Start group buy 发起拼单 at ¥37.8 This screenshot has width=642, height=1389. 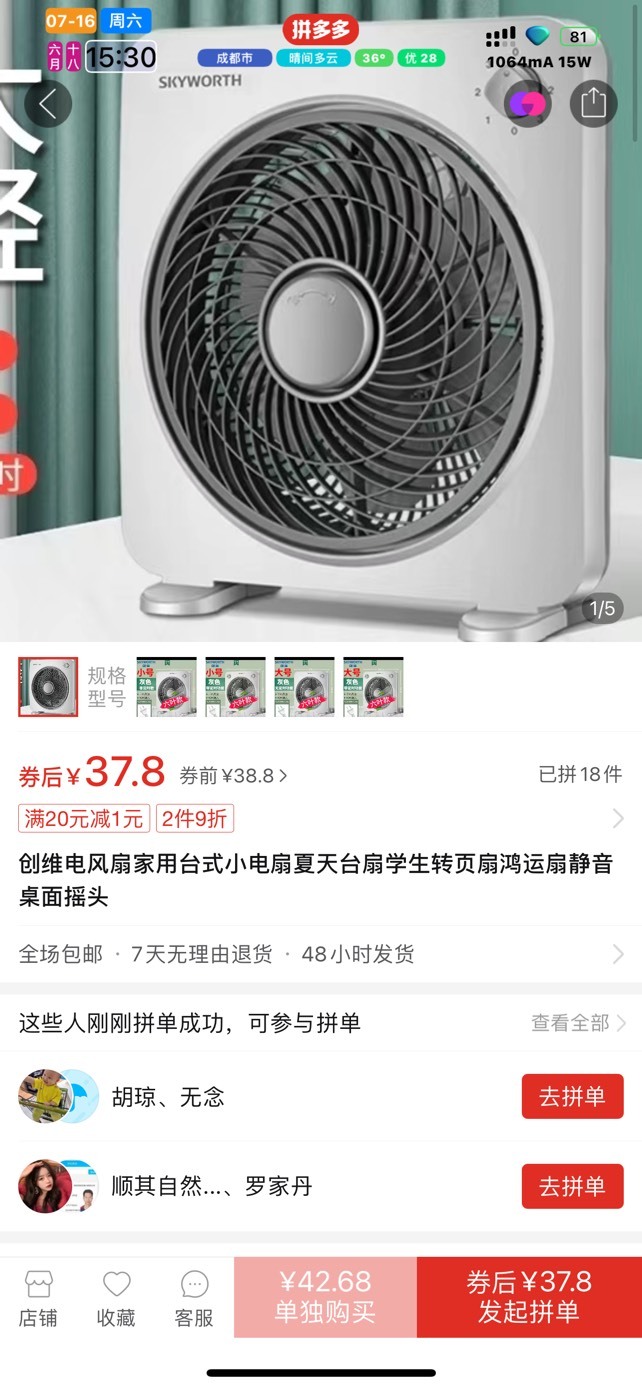coord(529,1297)
